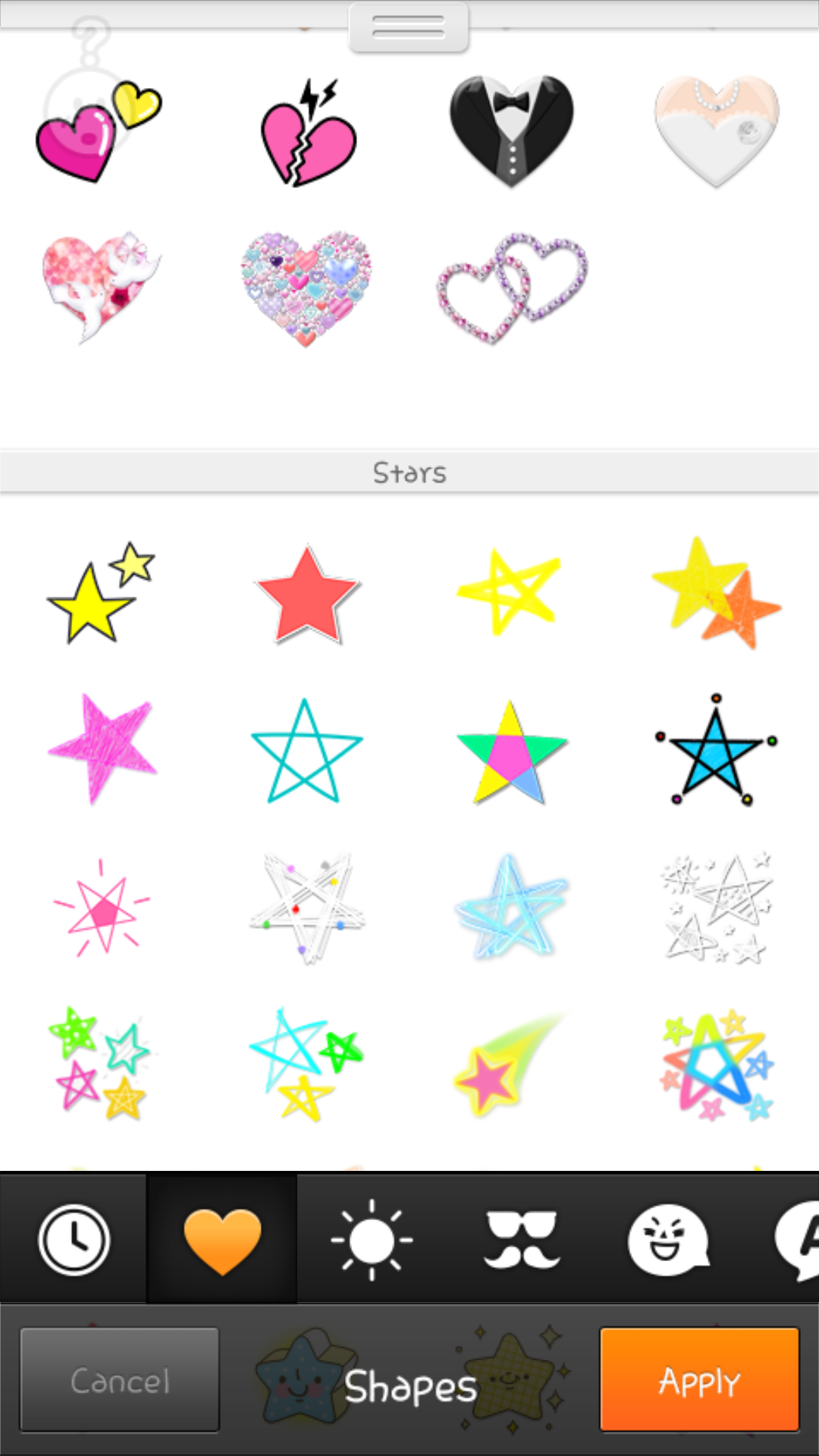Switch to the laughing face bubble category
819x1456 pixels.
point(668,1241)
